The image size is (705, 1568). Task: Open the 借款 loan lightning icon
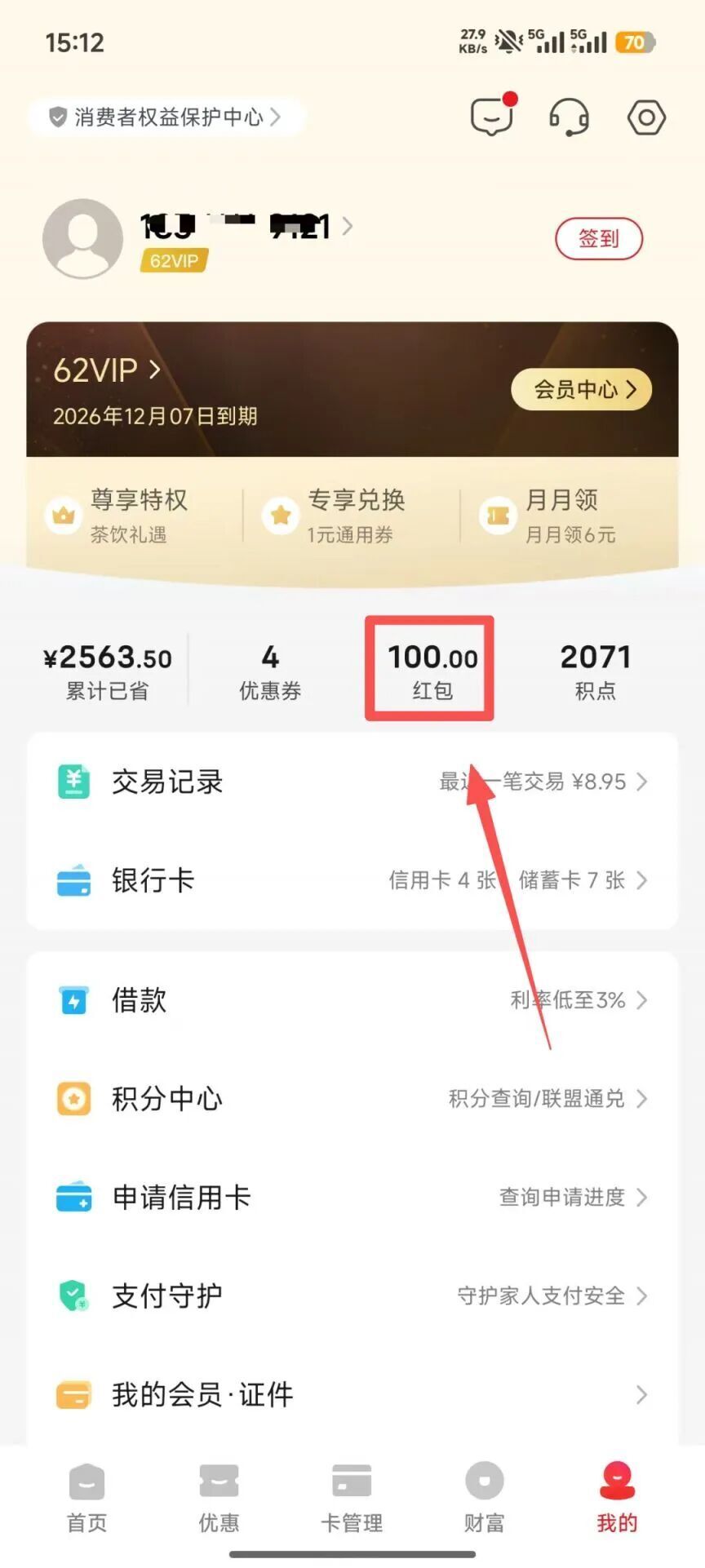coord(73,1000)
